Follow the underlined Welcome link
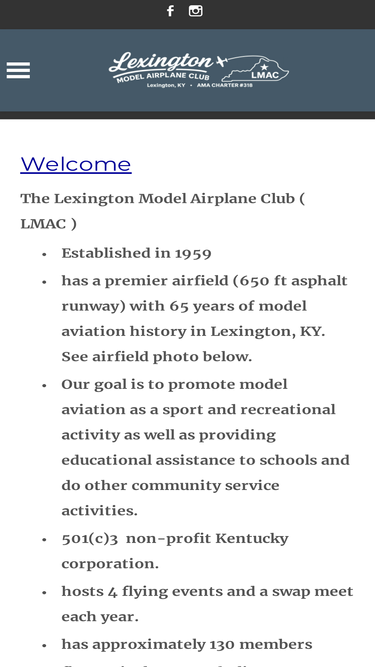The height and width of the screenshot is (667, 375). [76, 164]
